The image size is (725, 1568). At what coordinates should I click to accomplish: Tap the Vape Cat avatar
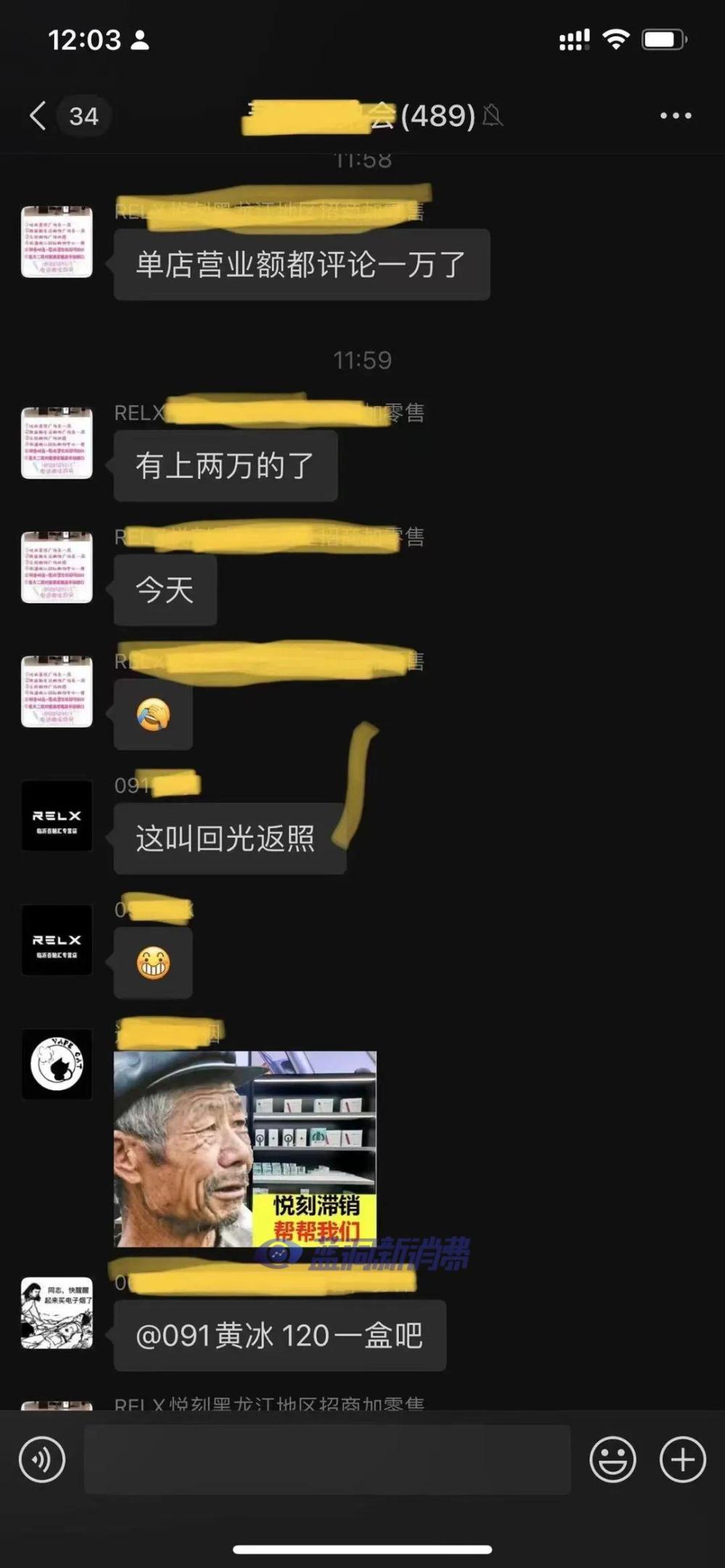point(57,1064)
